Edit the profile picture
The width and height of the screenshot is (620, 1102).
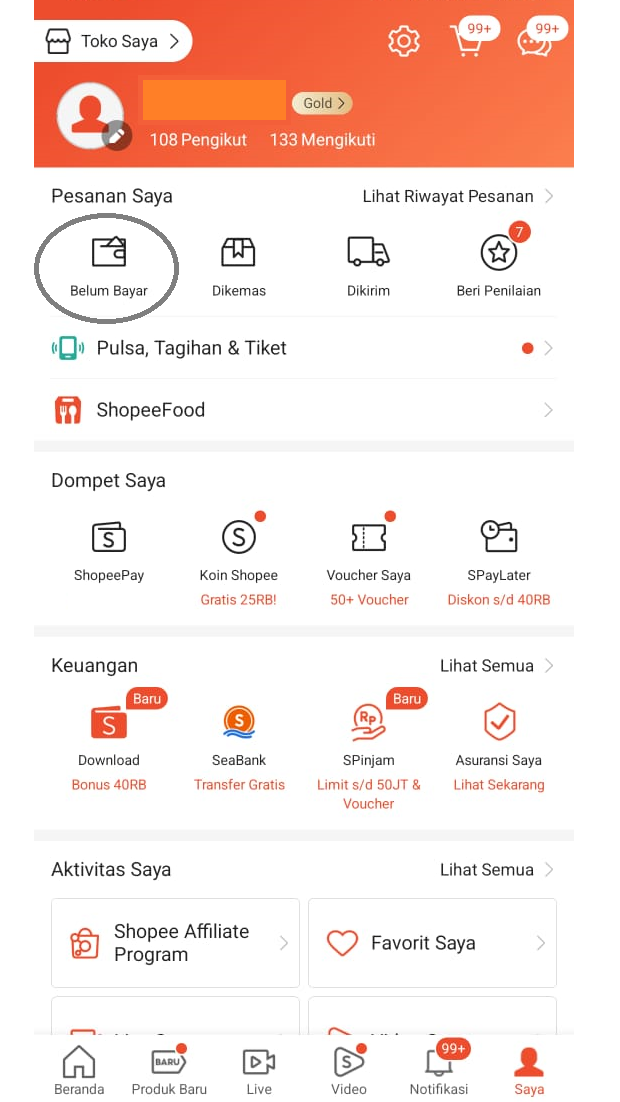(118, 135)
